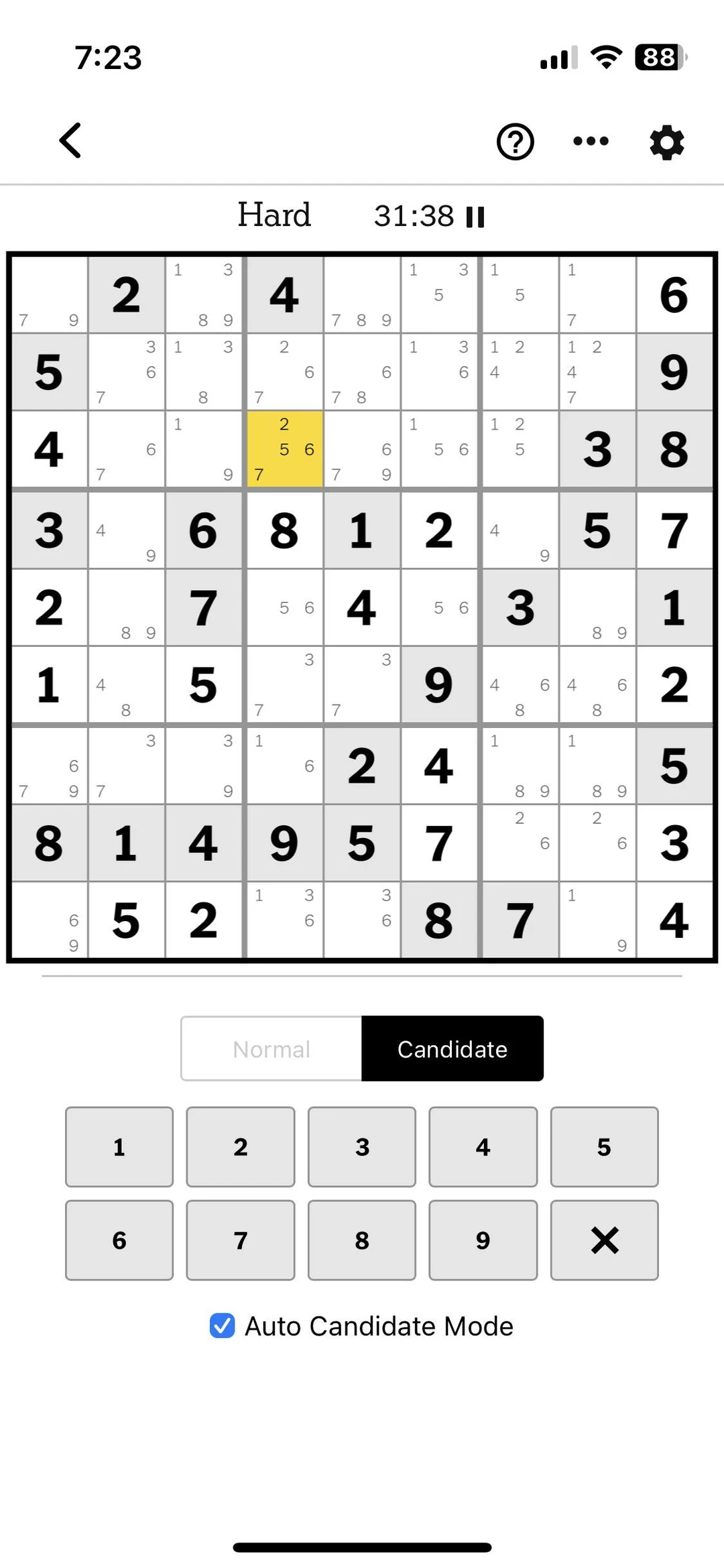
Task: Pause the game timer
Action: 475,216
